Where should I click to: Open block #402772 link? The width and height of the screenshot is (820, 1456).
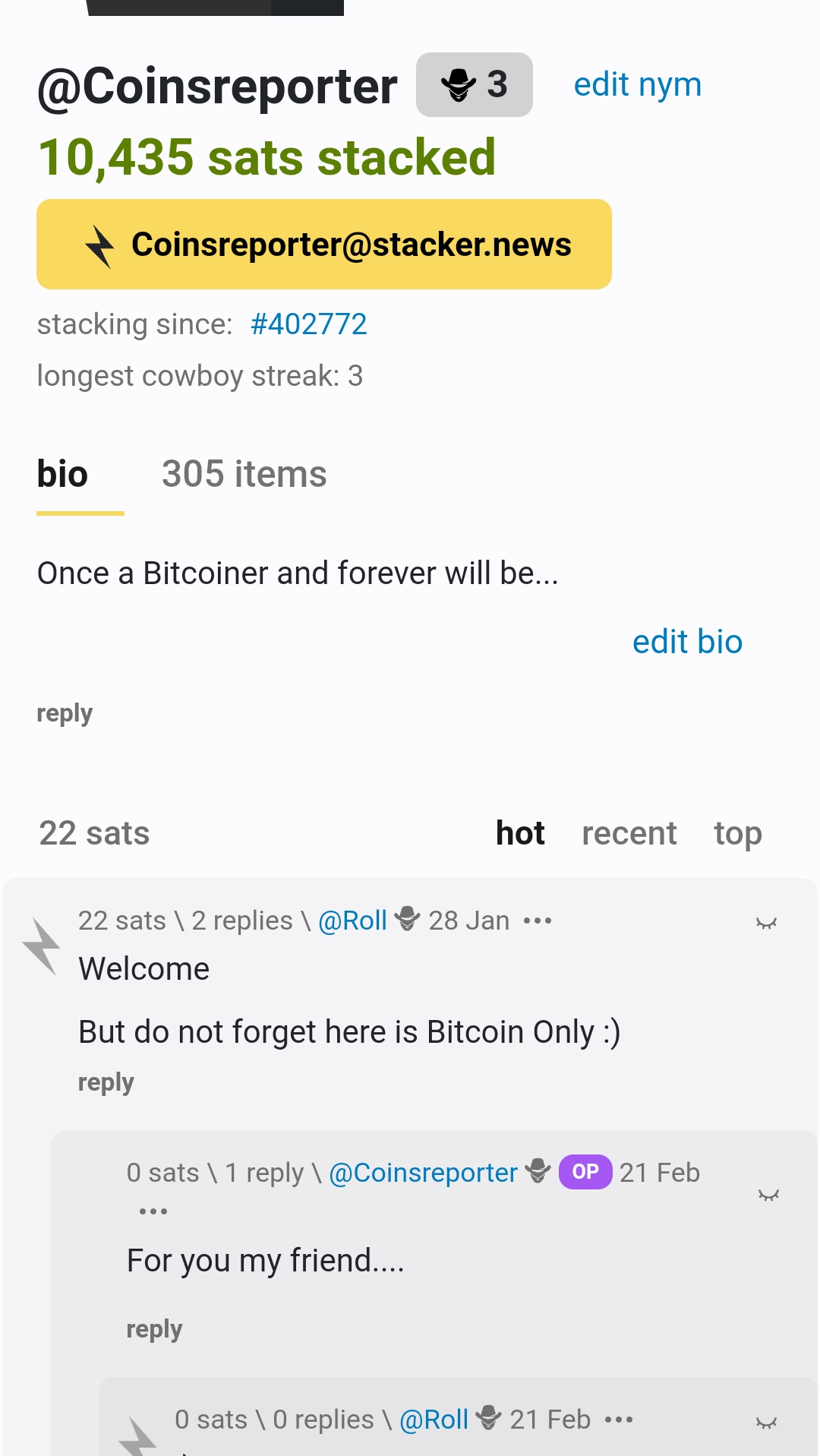308,324
